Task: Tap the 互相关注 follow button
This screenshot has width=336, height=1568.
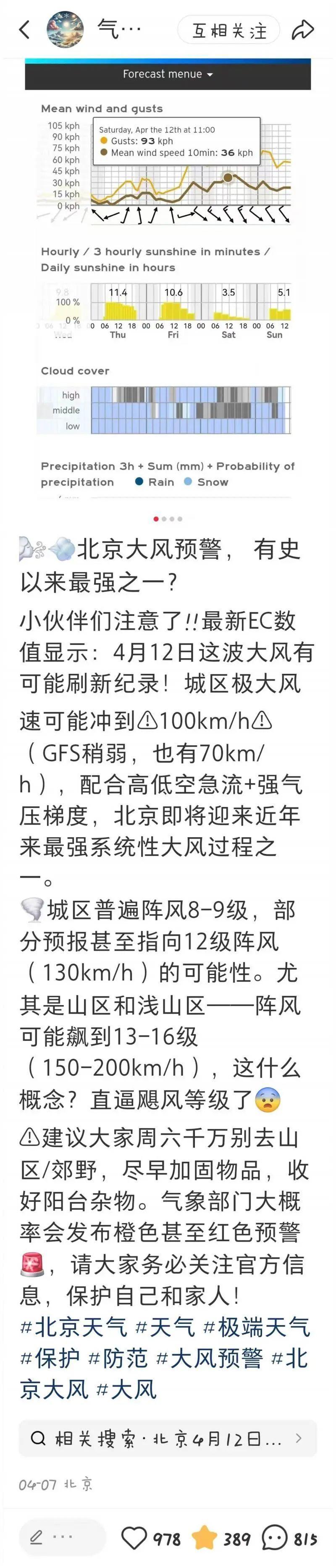Action: click(x=229, y=30)
